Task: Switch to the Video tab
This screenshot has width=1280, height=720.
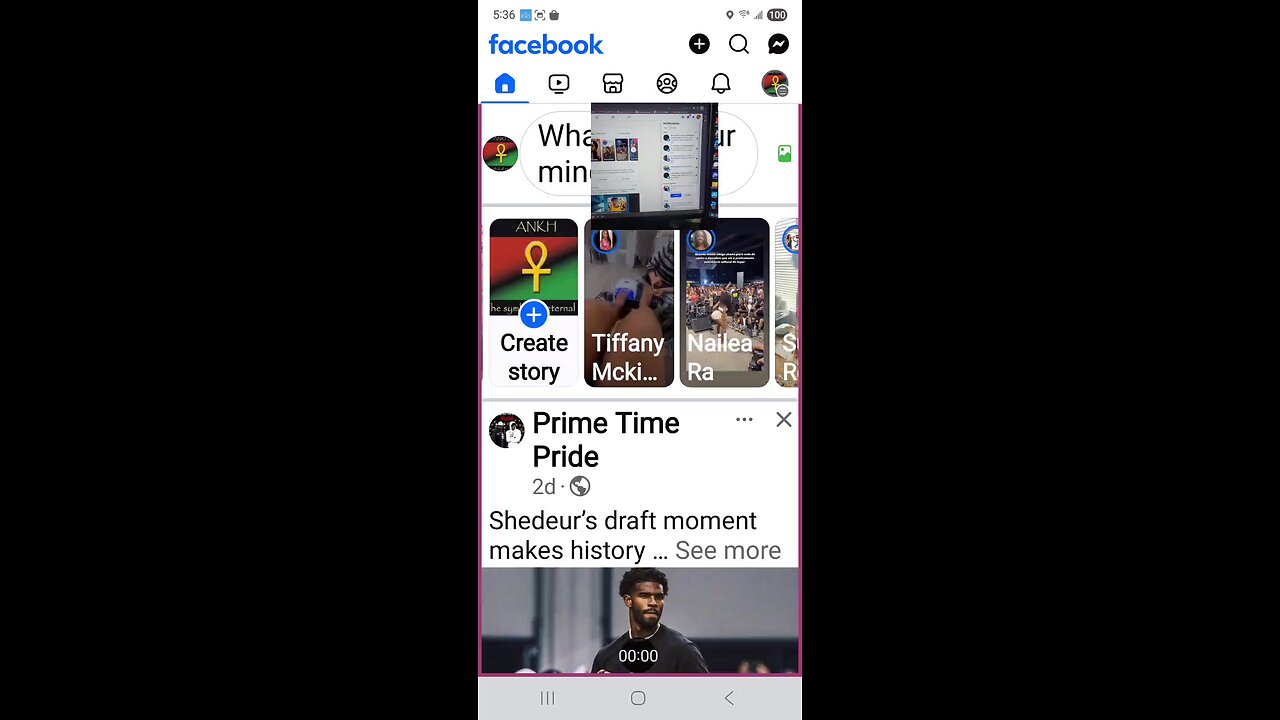Action: pos(559,84)
